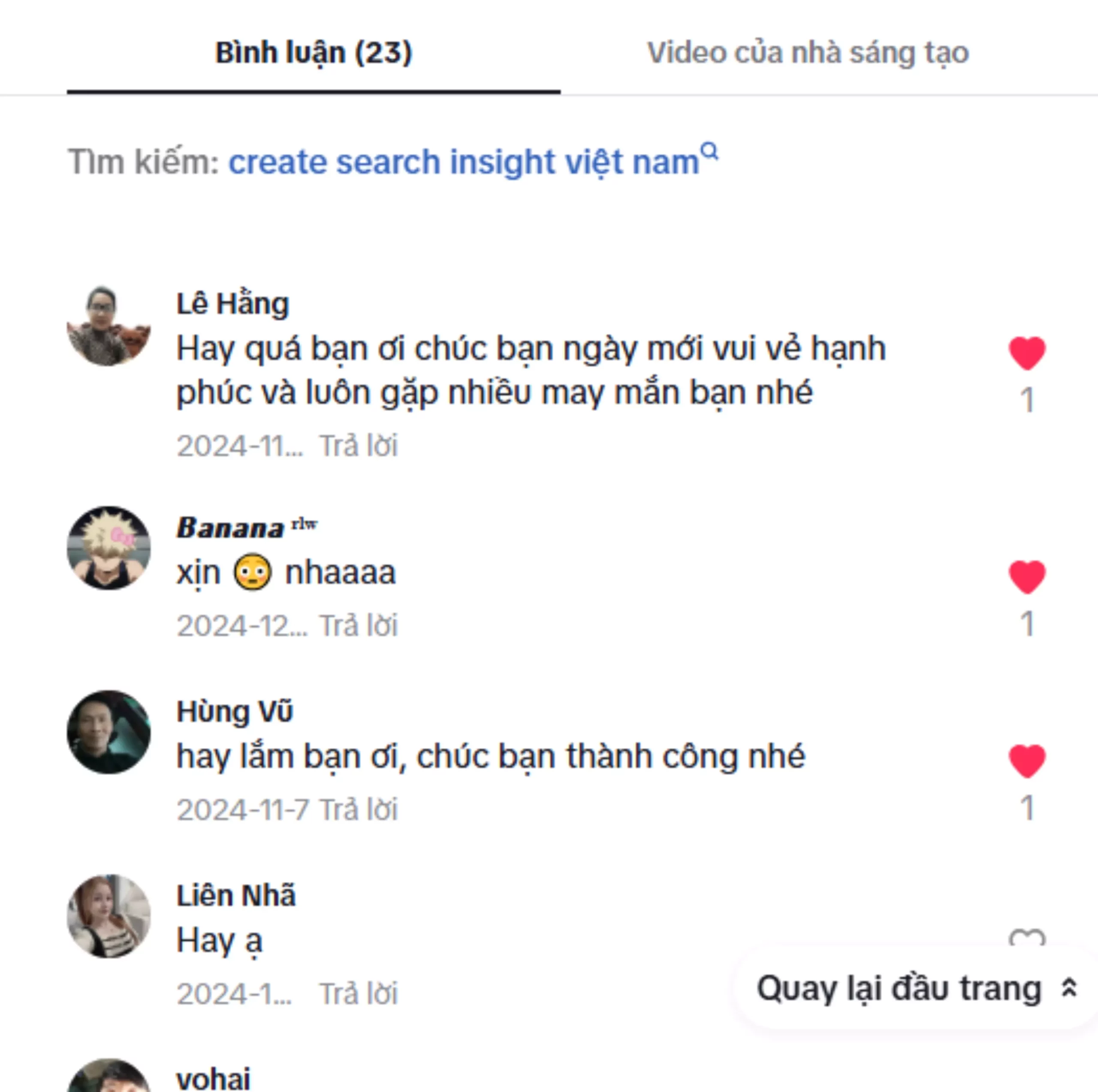
Task: Switch to the Bình luận (23) tab
Action: tap(313, 53)
